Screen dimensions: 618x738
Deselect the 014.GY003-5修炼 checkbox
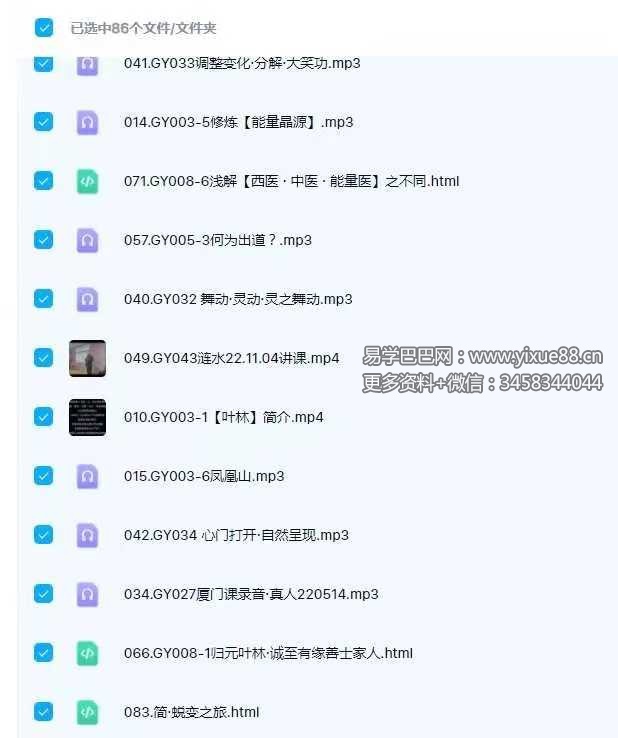tap(43, 122)
